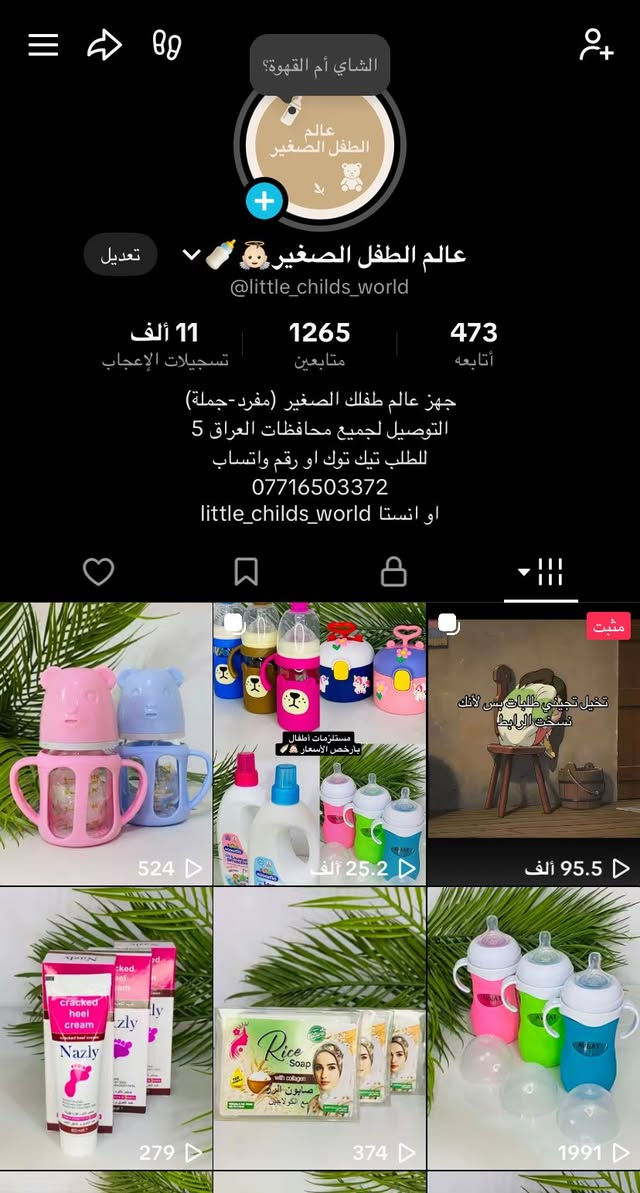Share this profile
Image resolution: width=640 pixels, height=1193 pixels.
tap(104, 45)
